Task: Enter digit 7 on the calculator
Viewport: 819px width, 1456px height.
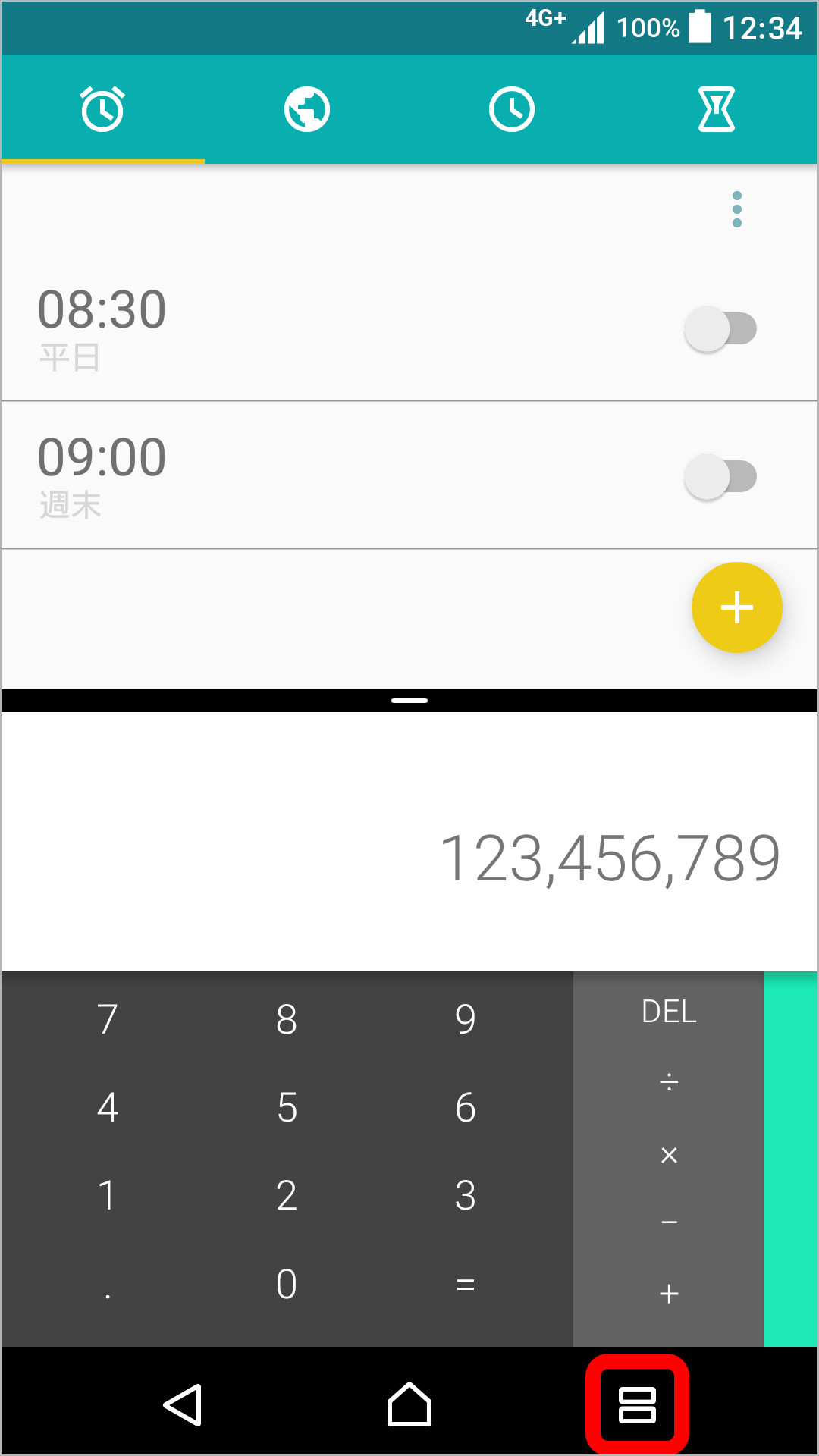Action: 108,1019
